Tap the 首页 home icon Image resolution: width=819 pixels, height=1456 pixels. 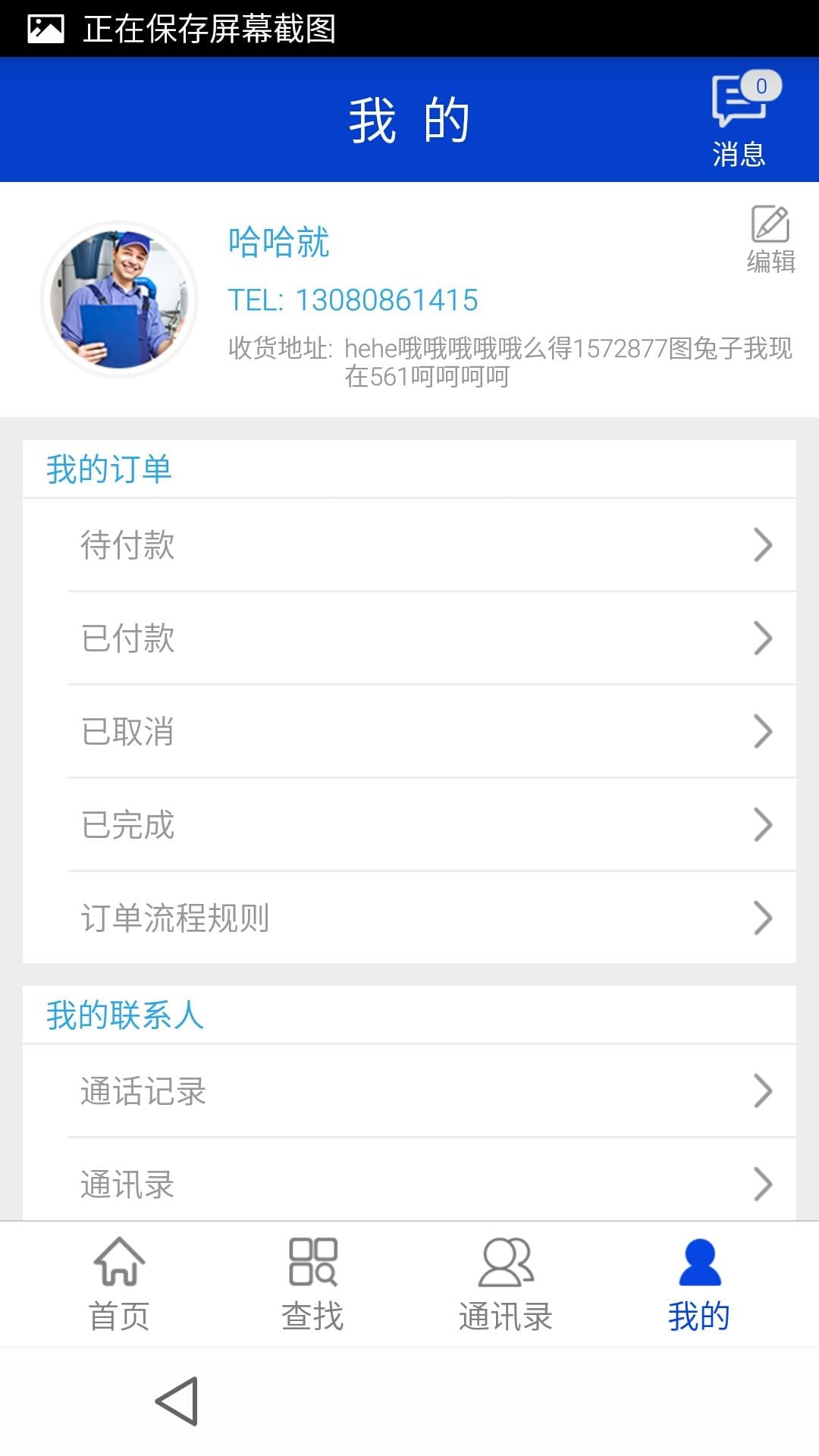point(118,1261)
